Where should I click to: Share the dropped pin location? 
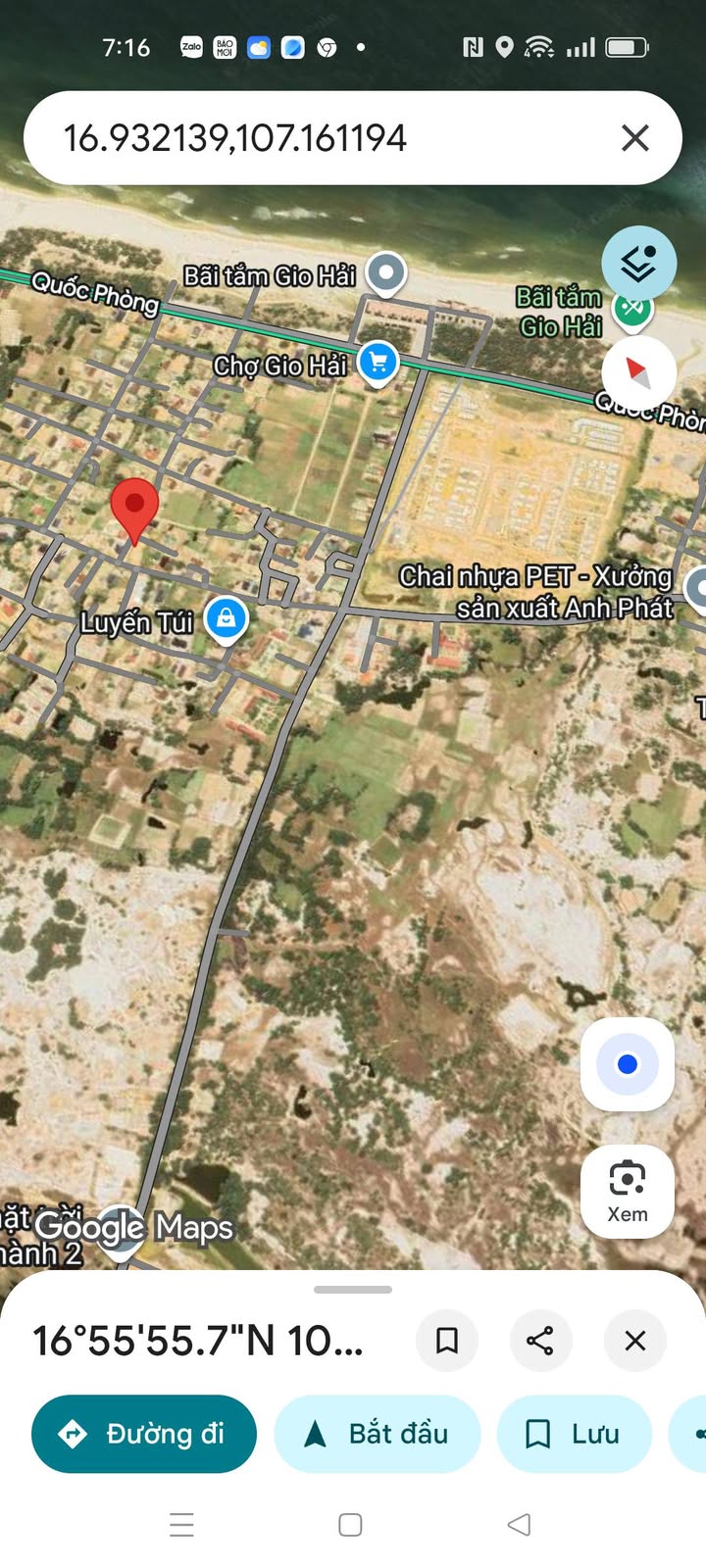540,1340
